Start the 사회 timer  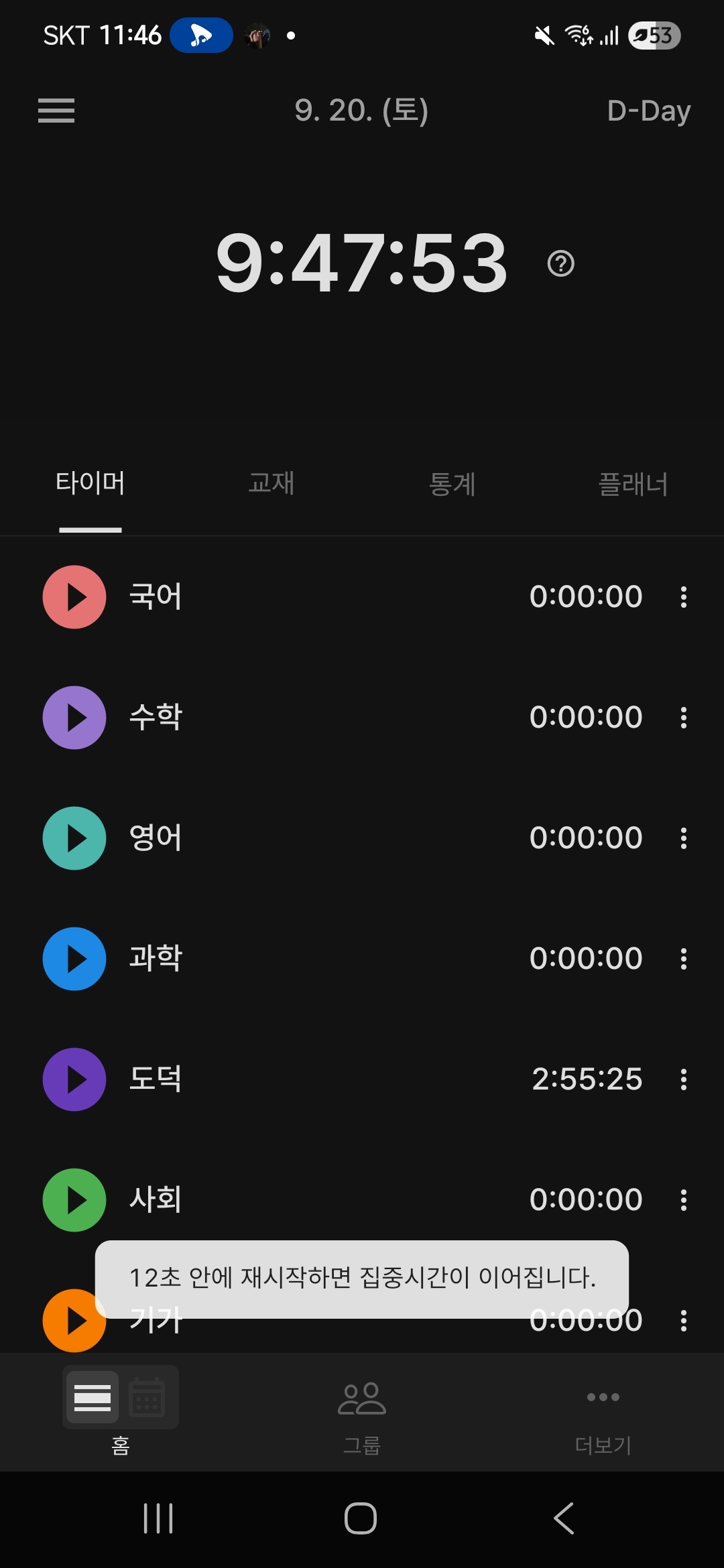[x=74, y=1200]
